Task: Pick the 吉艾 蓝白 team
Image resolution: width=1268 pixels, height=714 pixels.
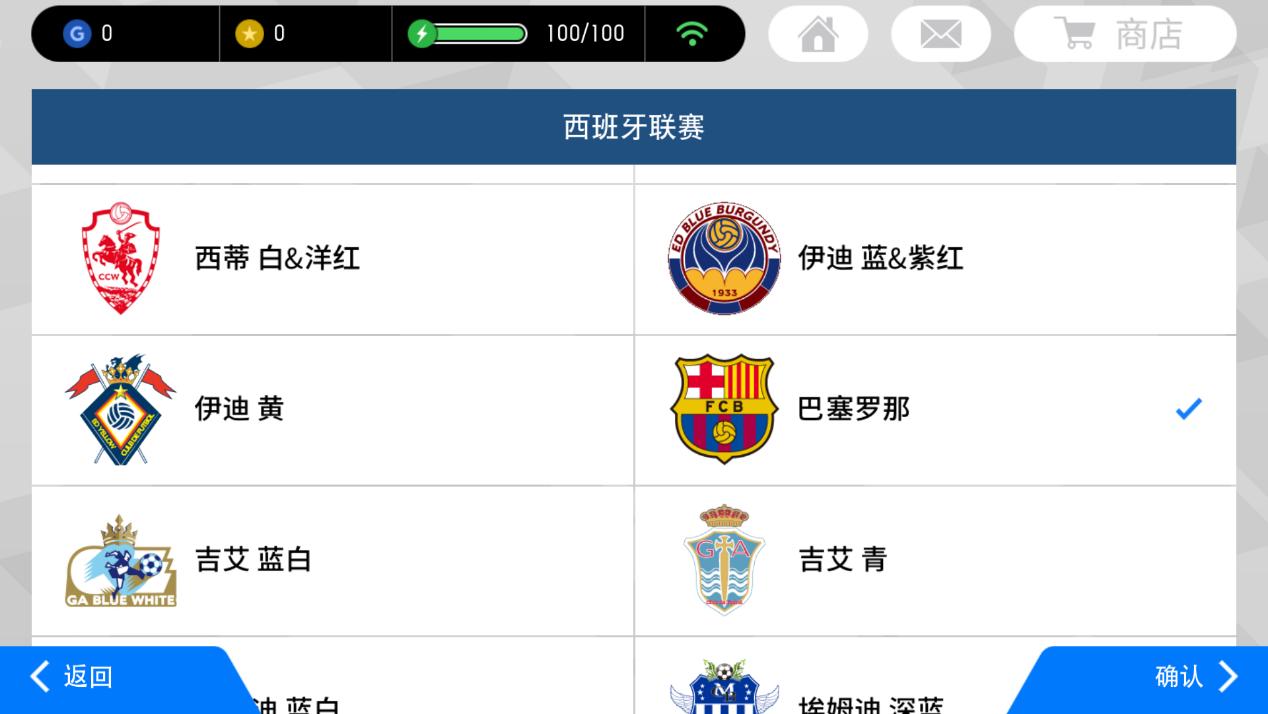Action: pyautogui.click(x=332, y=560)
